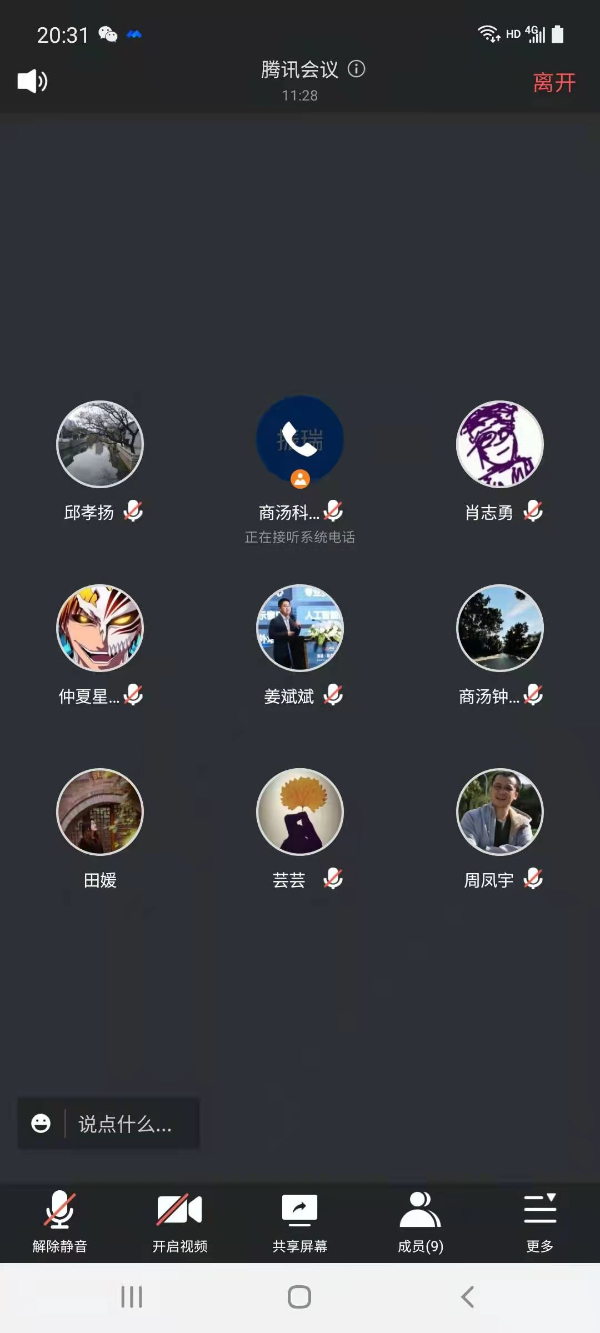Unmute microphone via 解除静音
This screenshot has height=1333, width=600.
60,1221
